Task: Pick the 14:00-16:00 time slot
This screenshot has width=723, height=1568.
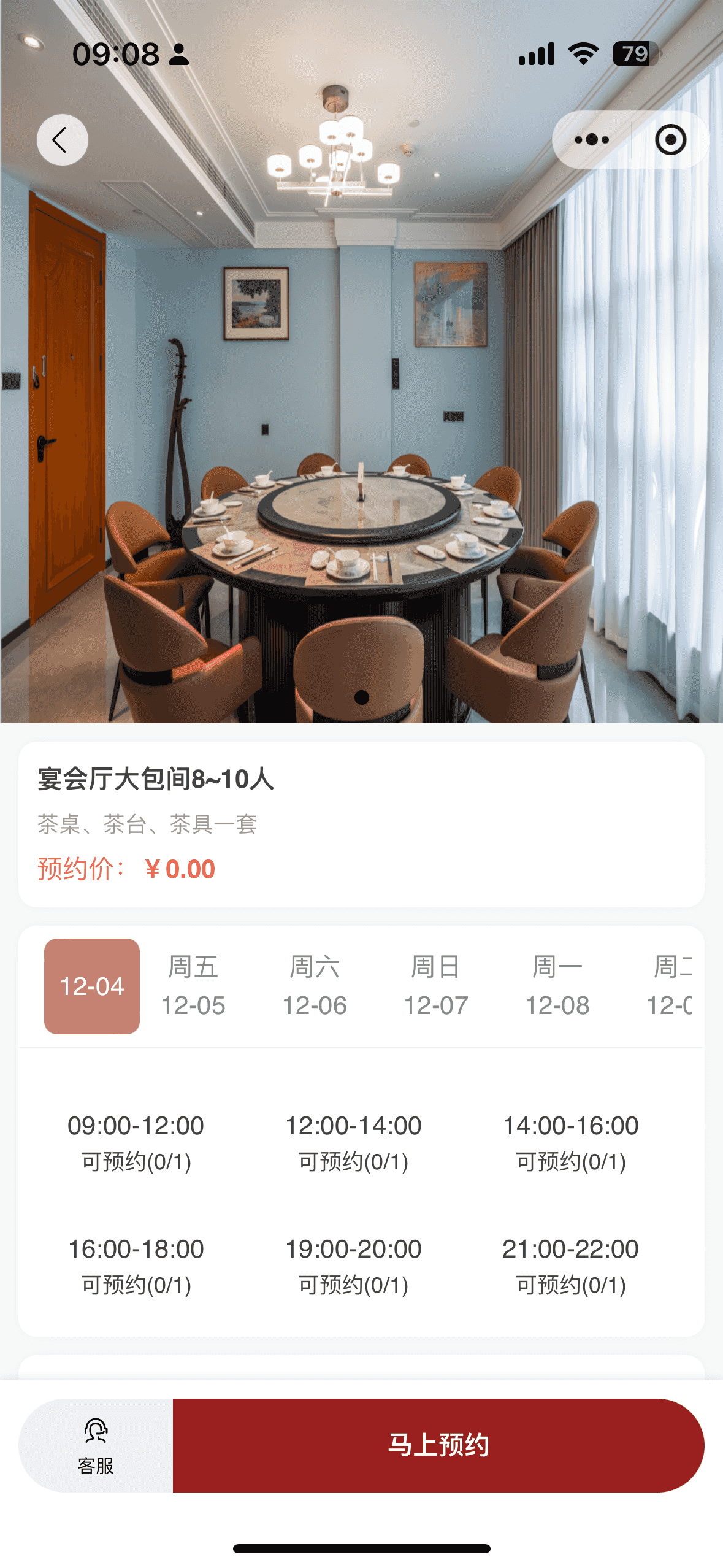Action: (x=570, y=1142)
